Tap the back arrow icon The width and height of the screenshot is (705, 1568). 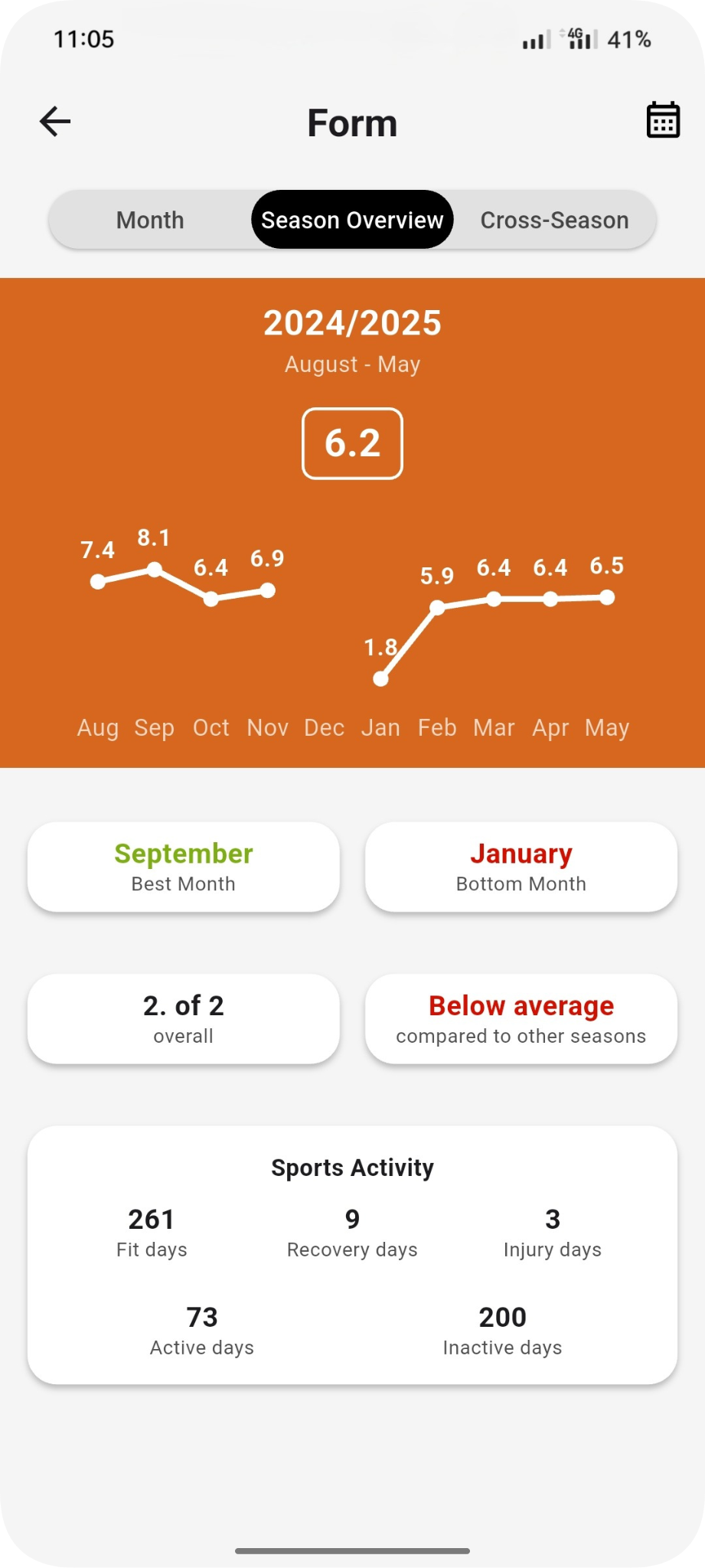coord(54,121)
